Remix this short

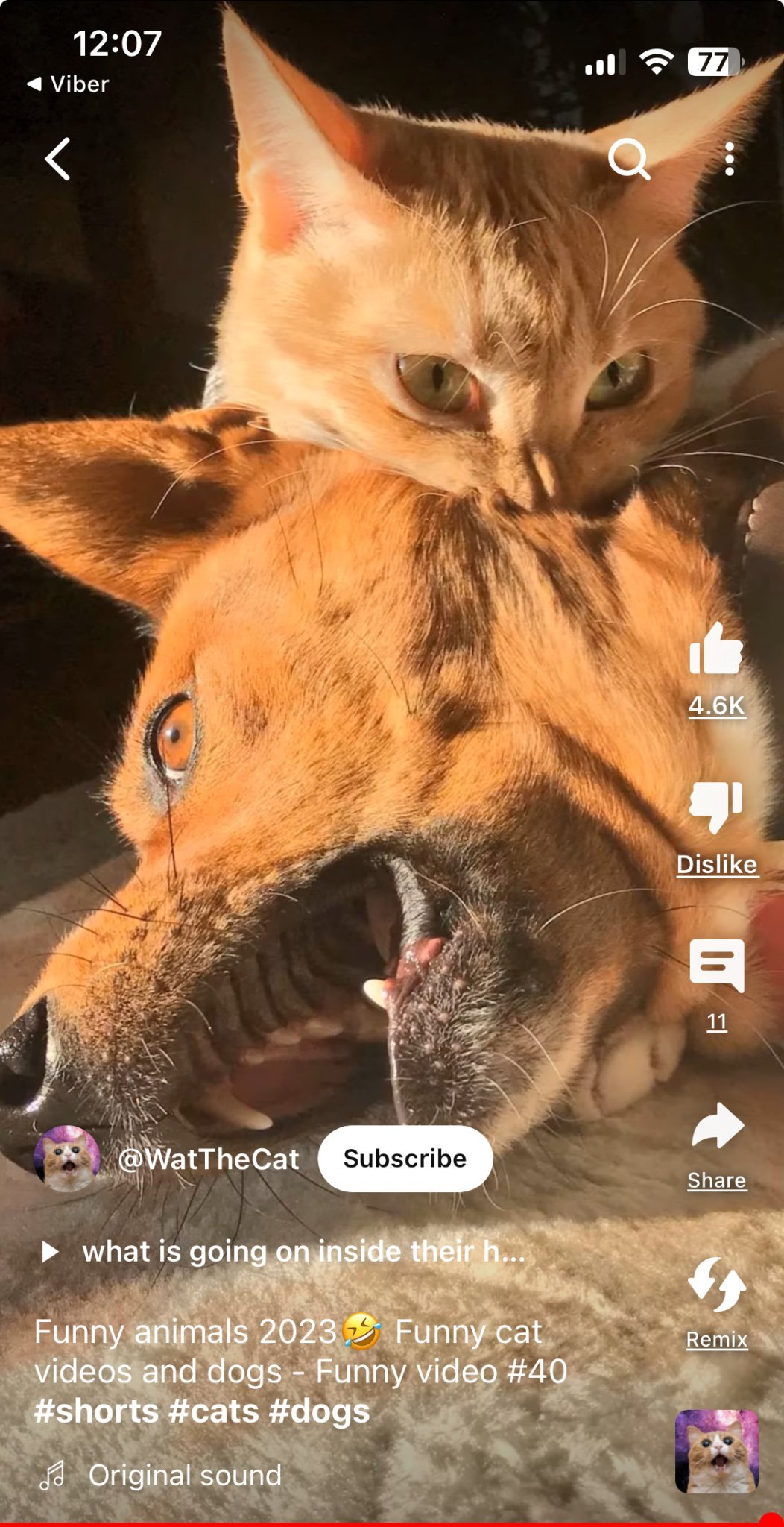click(x=716, y=1284)
